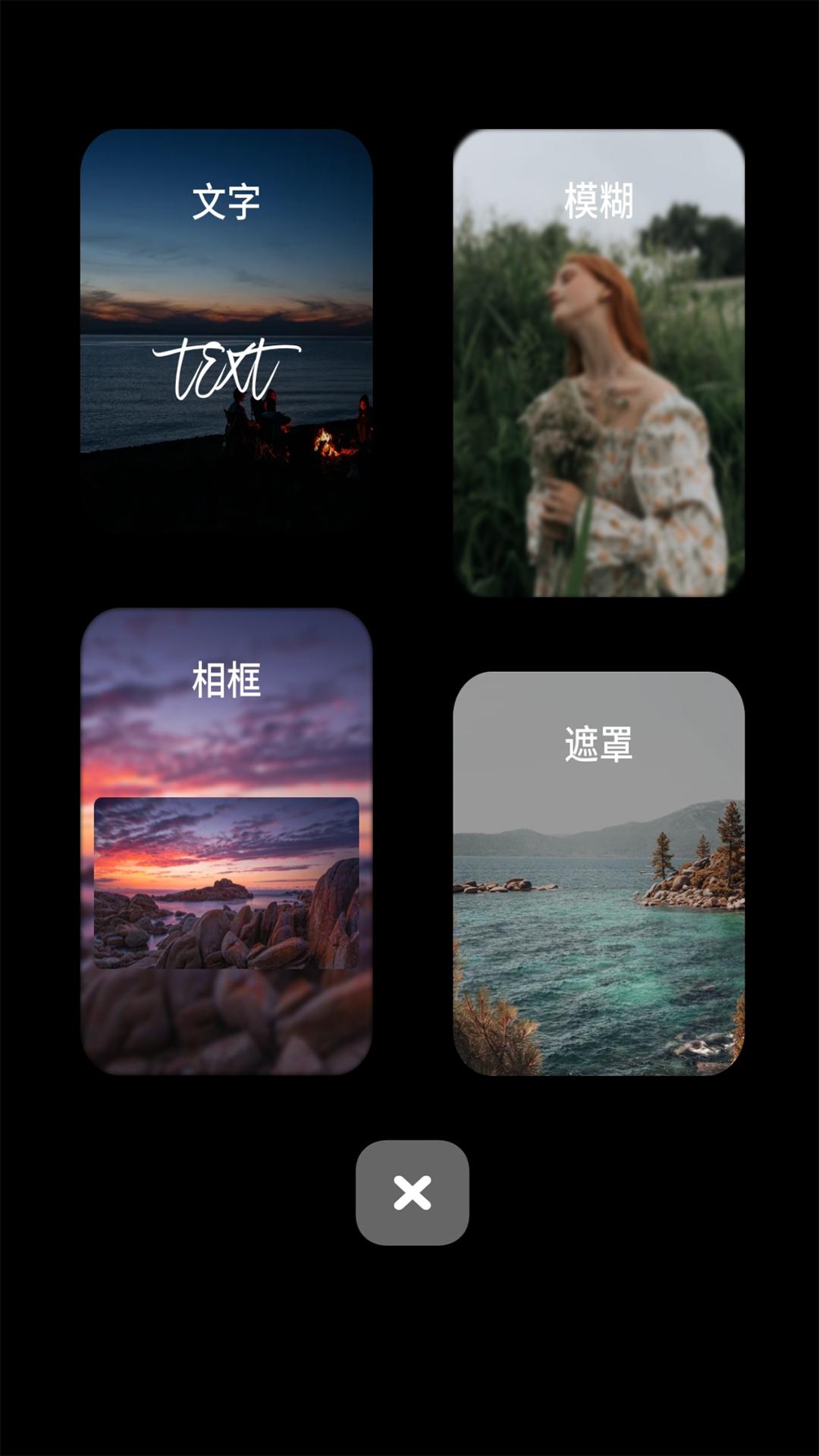The height and width of the screenshot is (1456, 819).
Task: Click the 模糊 label above the woman
Action: pos(599,199)
